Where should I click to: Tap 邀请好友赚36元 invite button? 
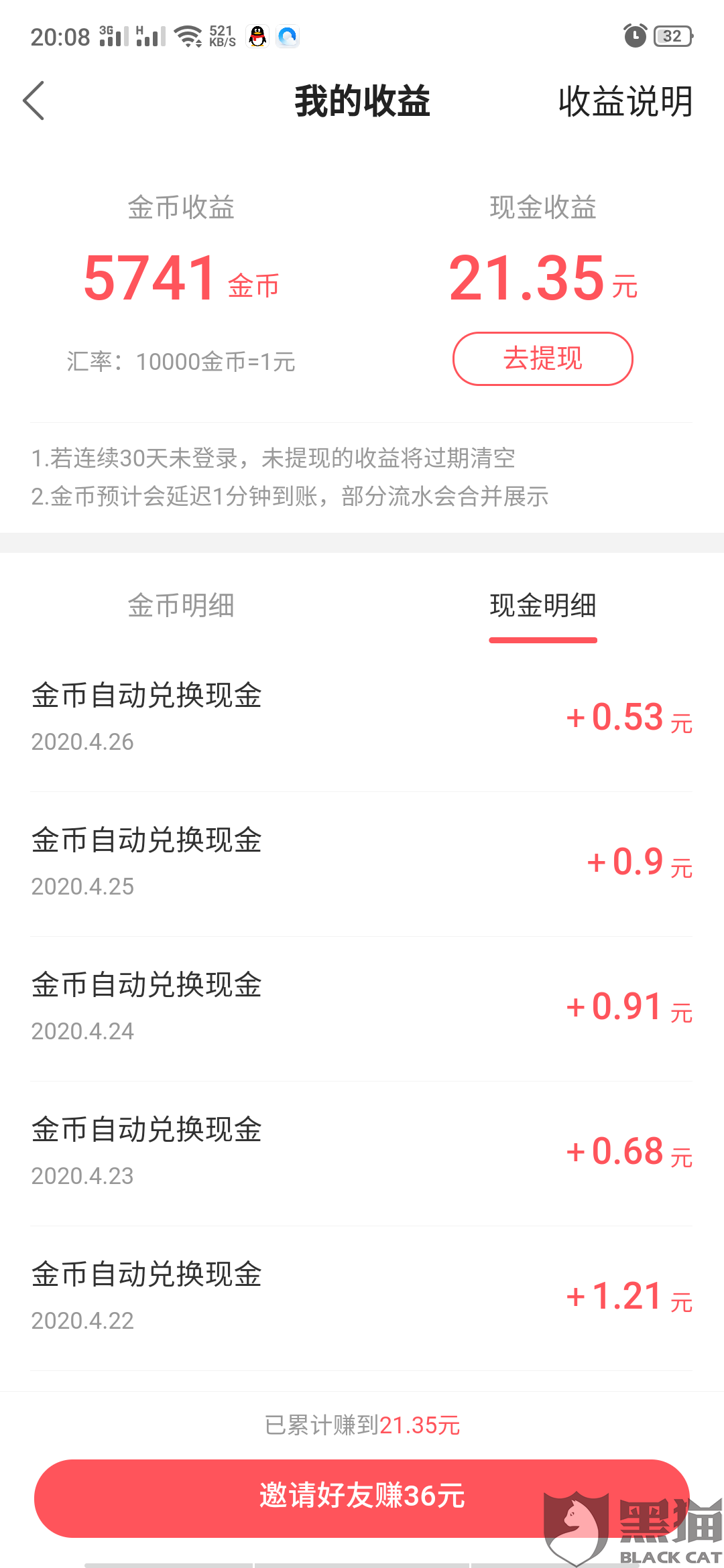click(361, 1497)
